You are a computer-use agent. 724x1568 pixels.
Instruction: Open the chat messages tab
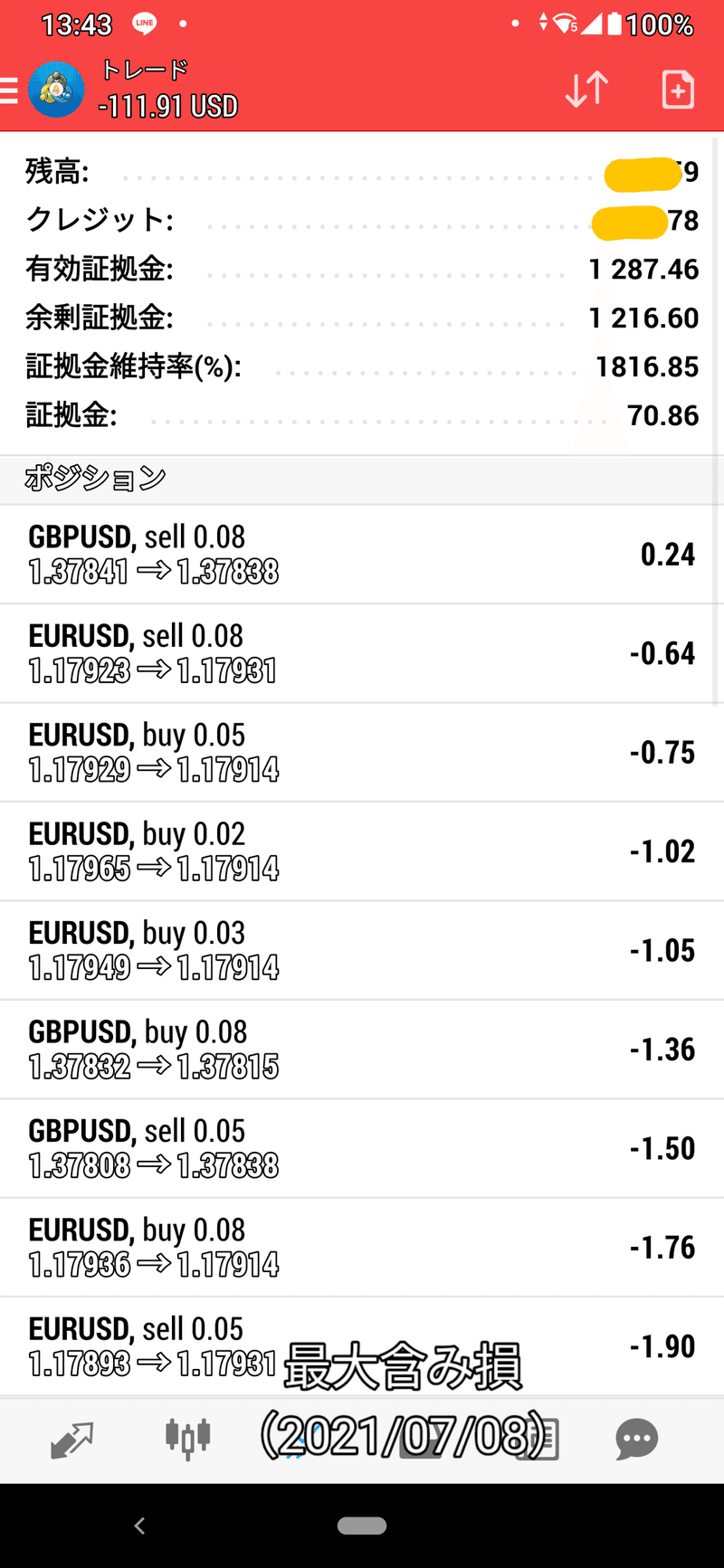[x=636, y=1440]
